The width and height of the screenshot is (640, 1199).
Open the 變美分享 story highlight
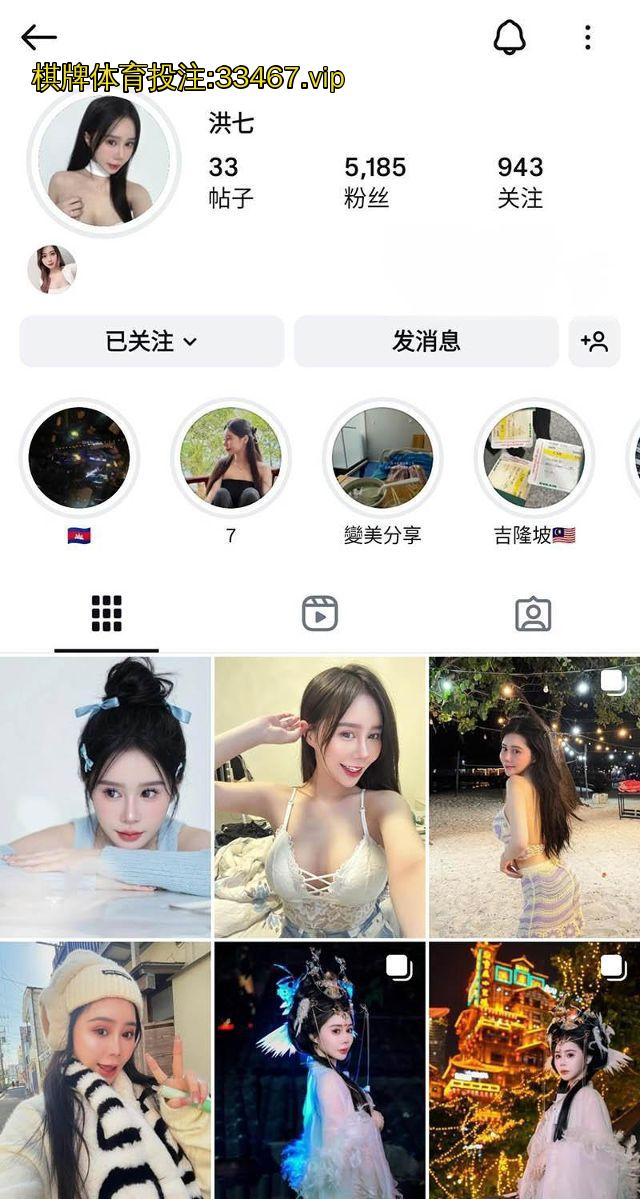(383, 458)
